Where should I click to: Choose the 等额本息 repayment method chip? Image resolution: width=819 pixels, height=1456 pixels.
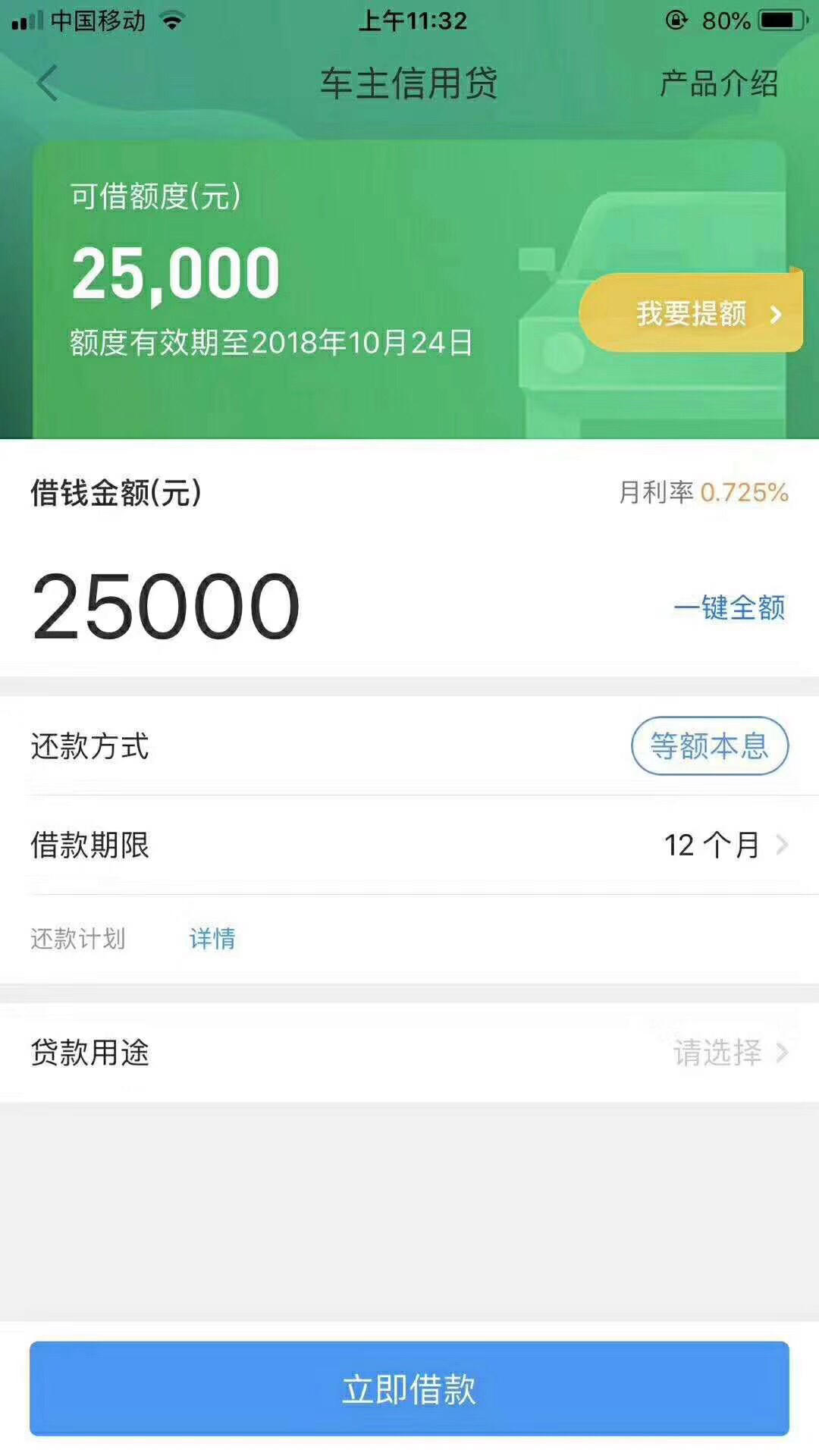point(709,746)
